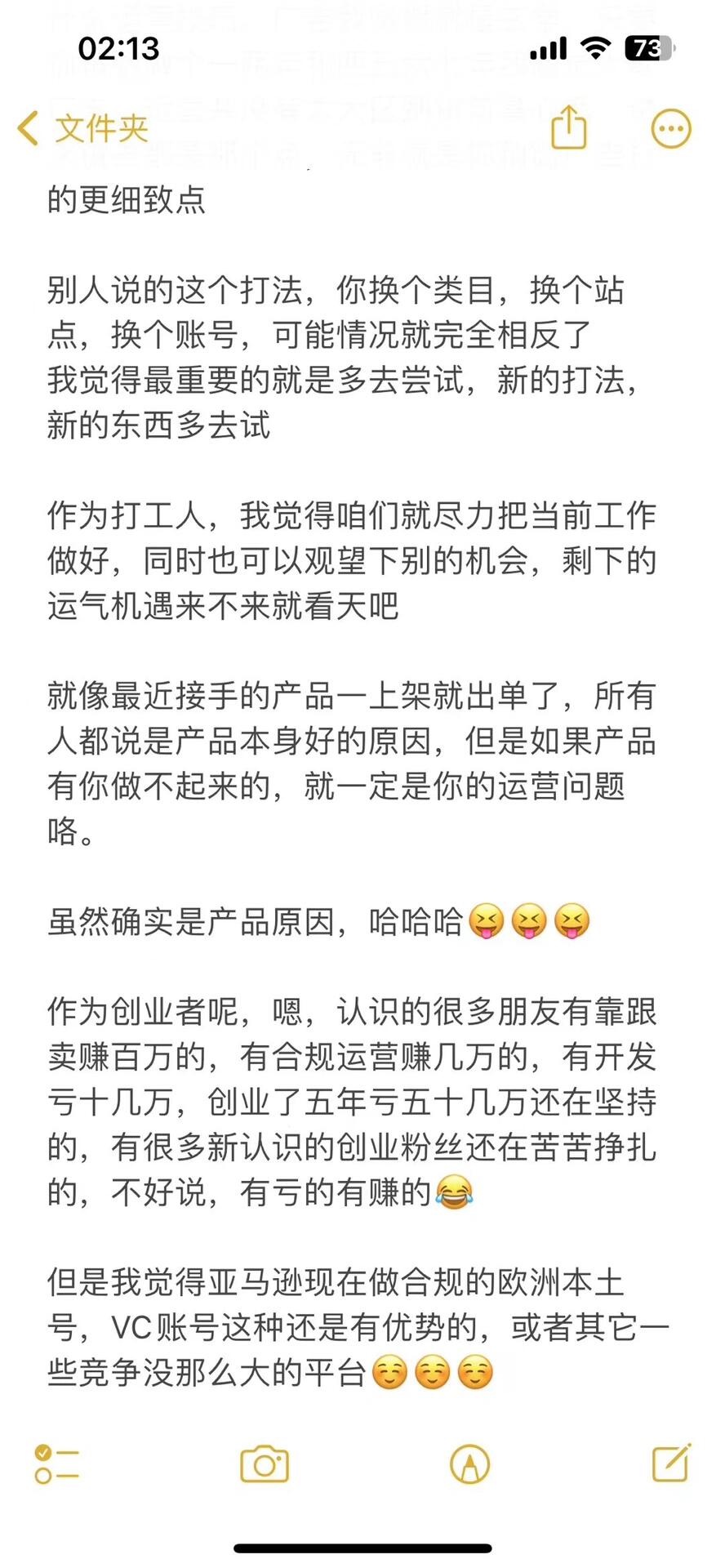The width and height of the screenshot is (725, 1568).
Task: Go back to the 文件夹 folder list
Action: pyautogui.click(x=82, y=128)
